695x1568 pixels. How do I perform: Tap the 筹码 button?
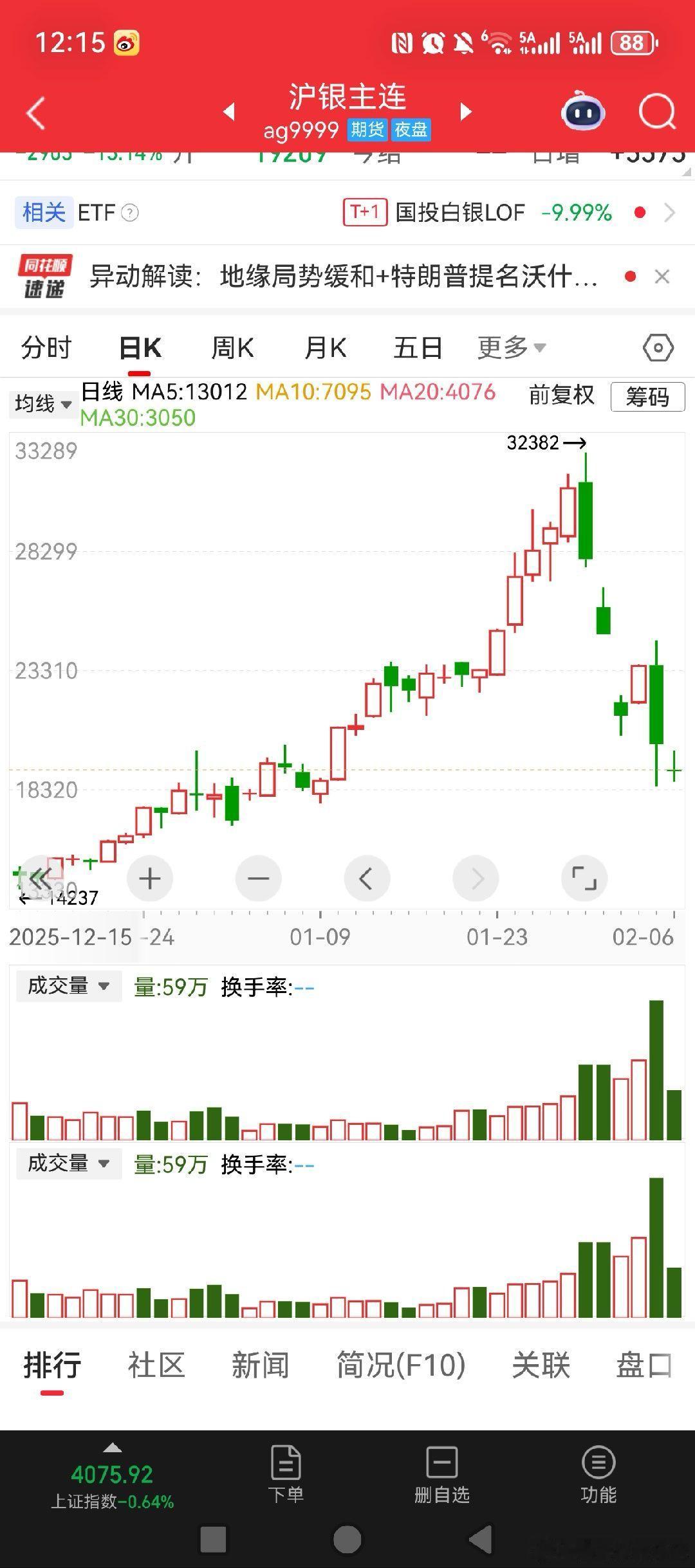click(647, 397)
